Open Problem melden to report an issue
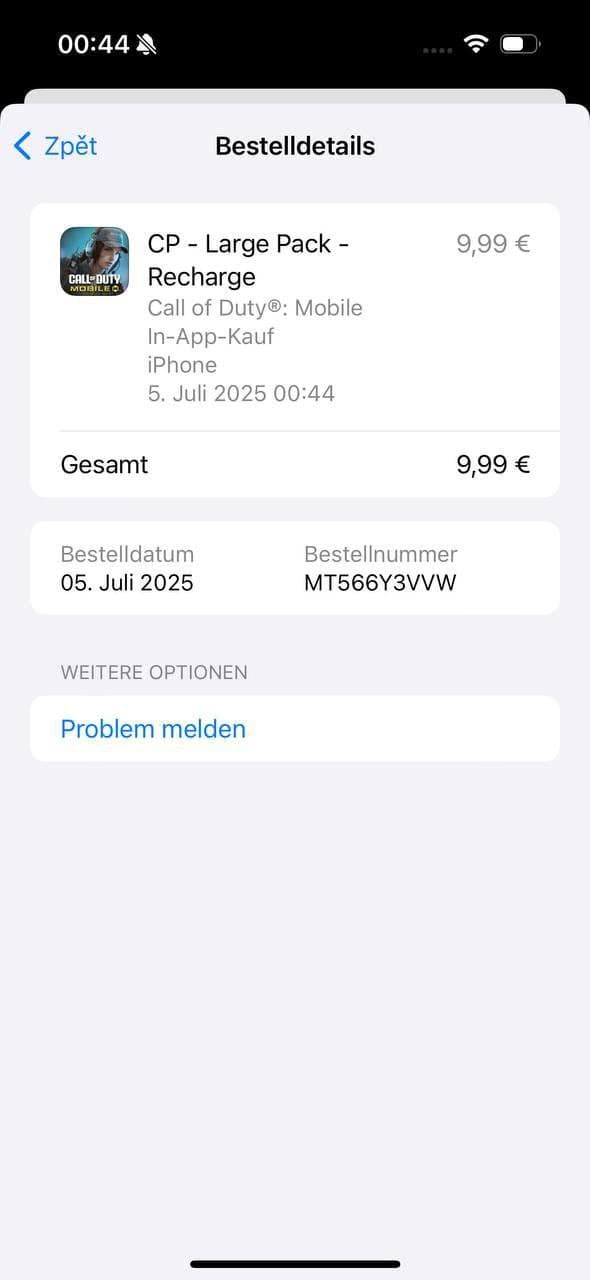 coord(295,729)
